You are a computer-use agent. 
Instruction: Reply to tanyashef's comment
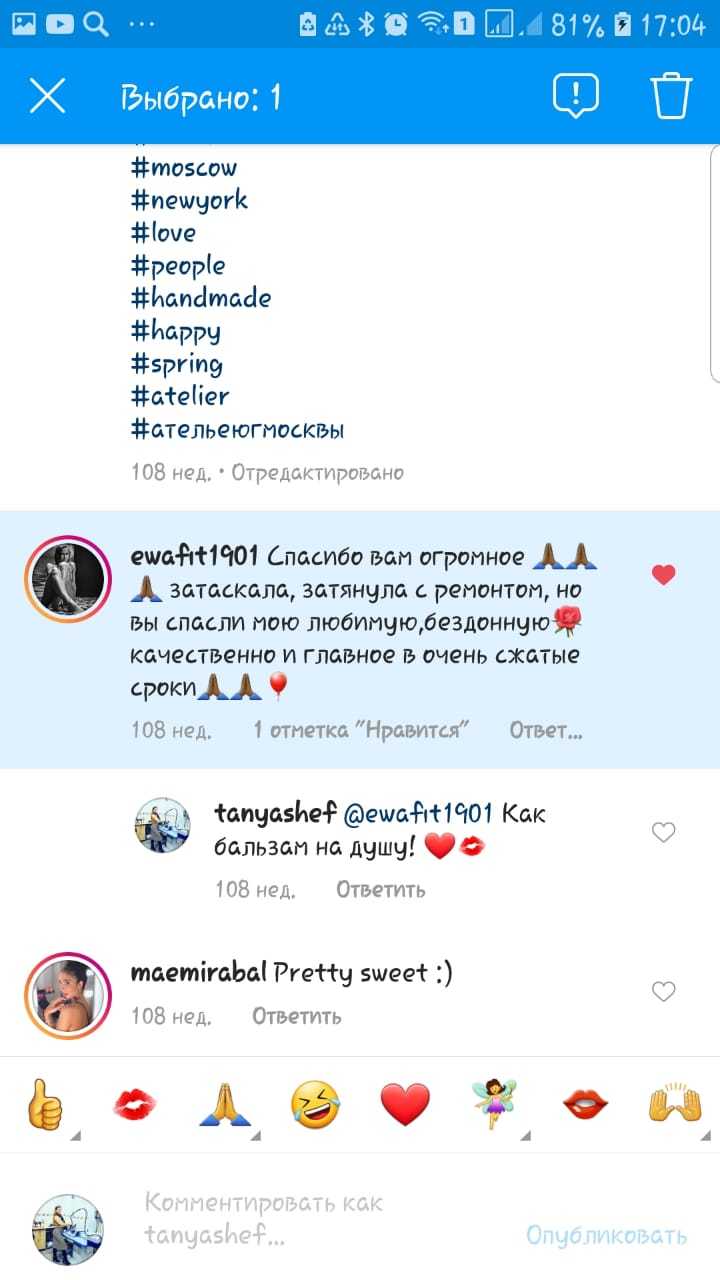pos(380,889)
